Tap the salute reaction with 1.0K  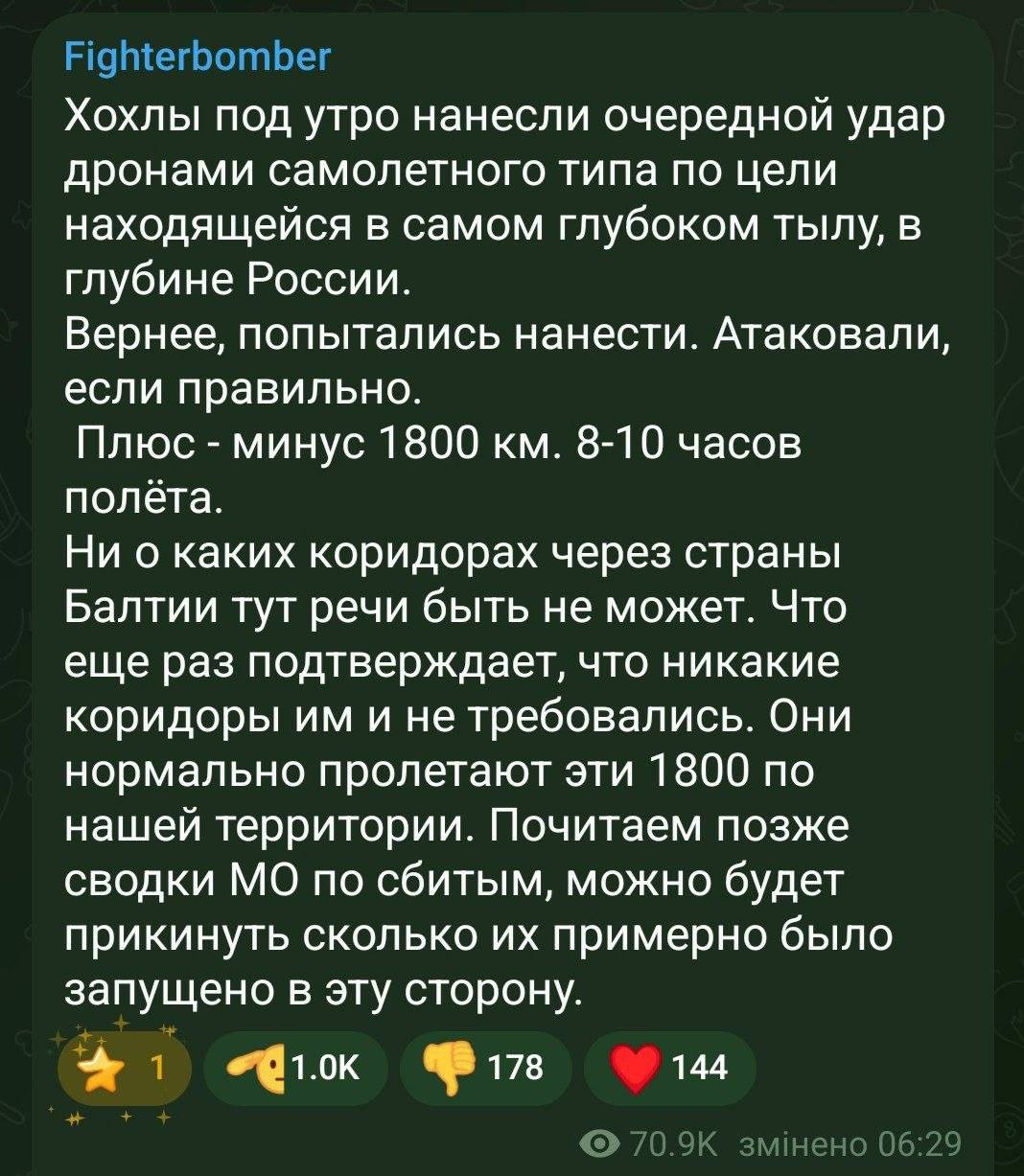(295, 1067)
